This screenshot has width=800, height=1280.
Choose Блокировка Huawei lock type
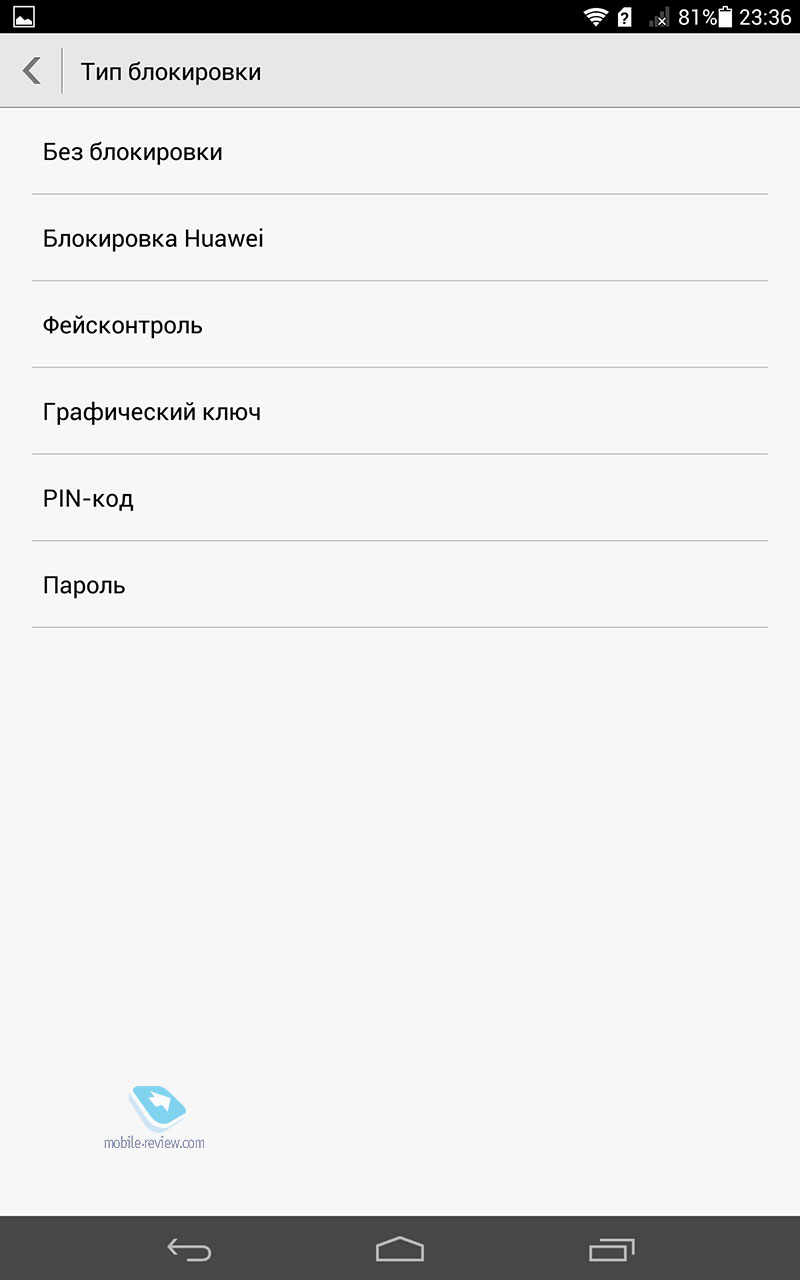(400, 238)
